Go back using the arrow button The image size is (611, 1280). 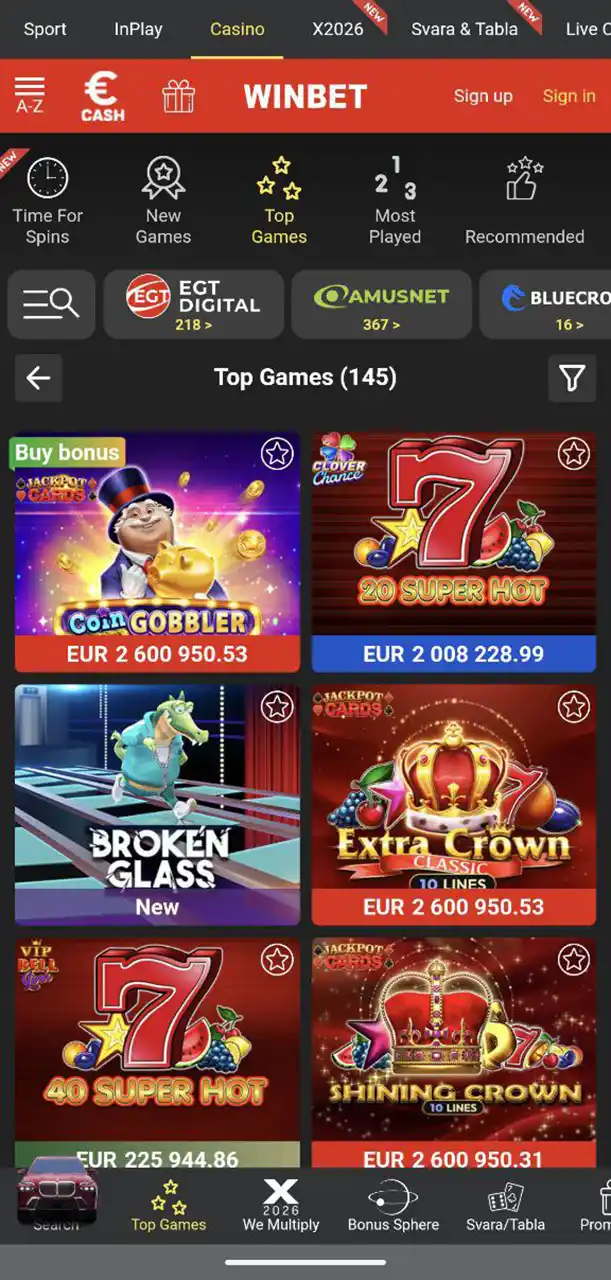38,378
